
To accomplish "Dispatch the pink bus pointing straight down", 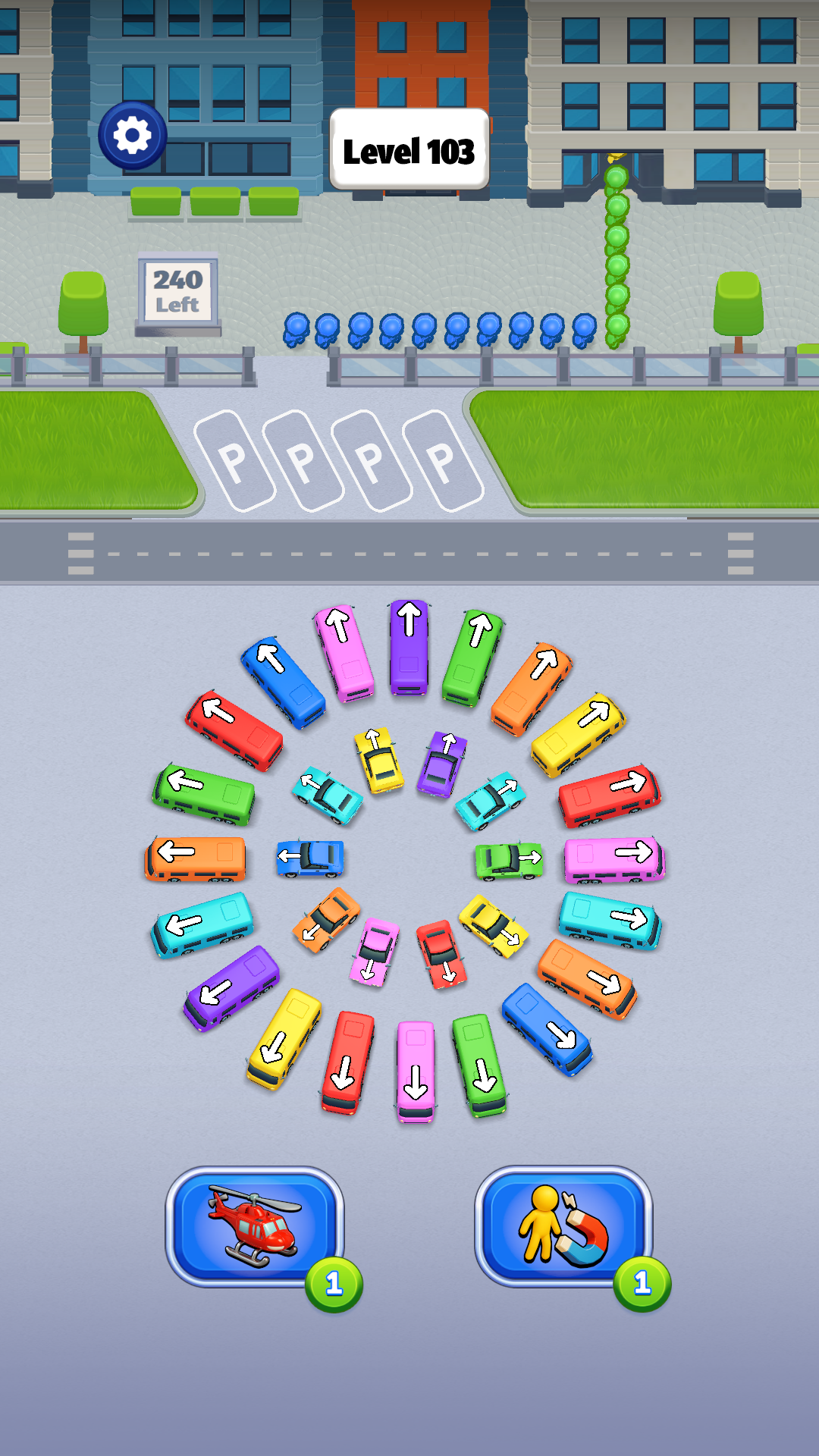I will click(x=416, y=1070).
